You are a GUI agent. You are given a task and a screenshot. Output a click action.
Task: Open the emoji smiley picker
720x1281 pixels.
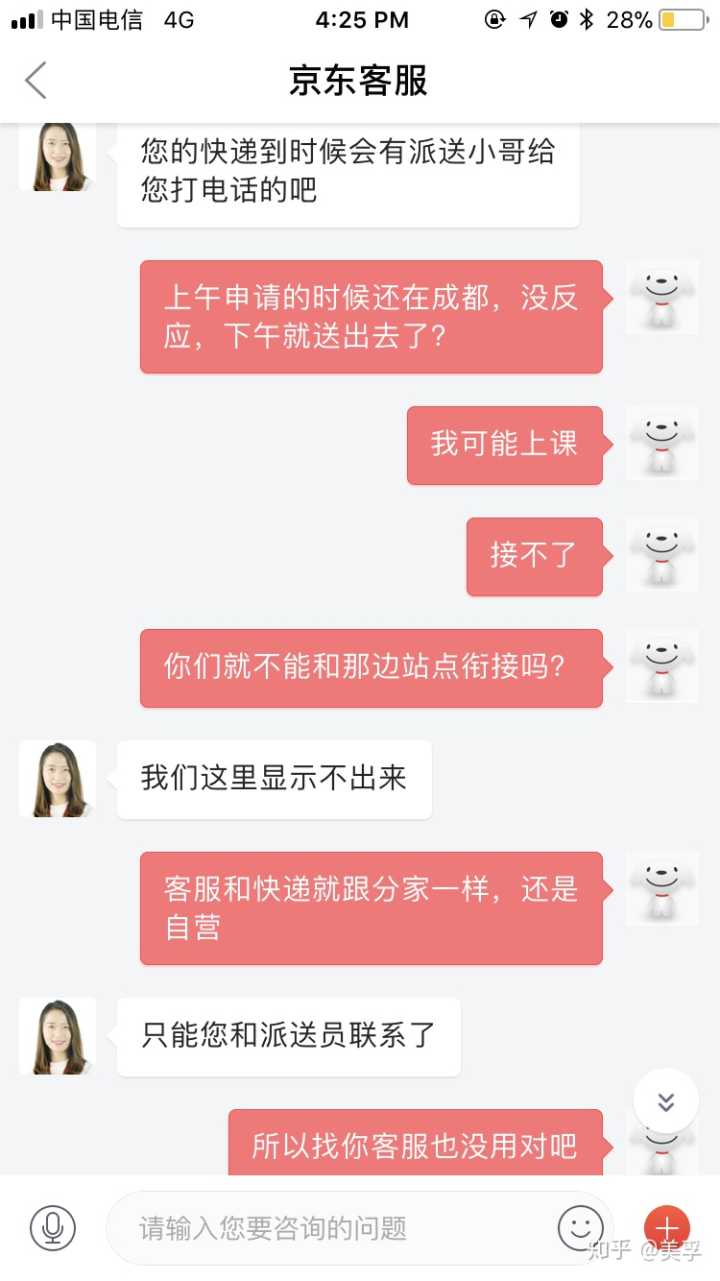coord(581,1227)
